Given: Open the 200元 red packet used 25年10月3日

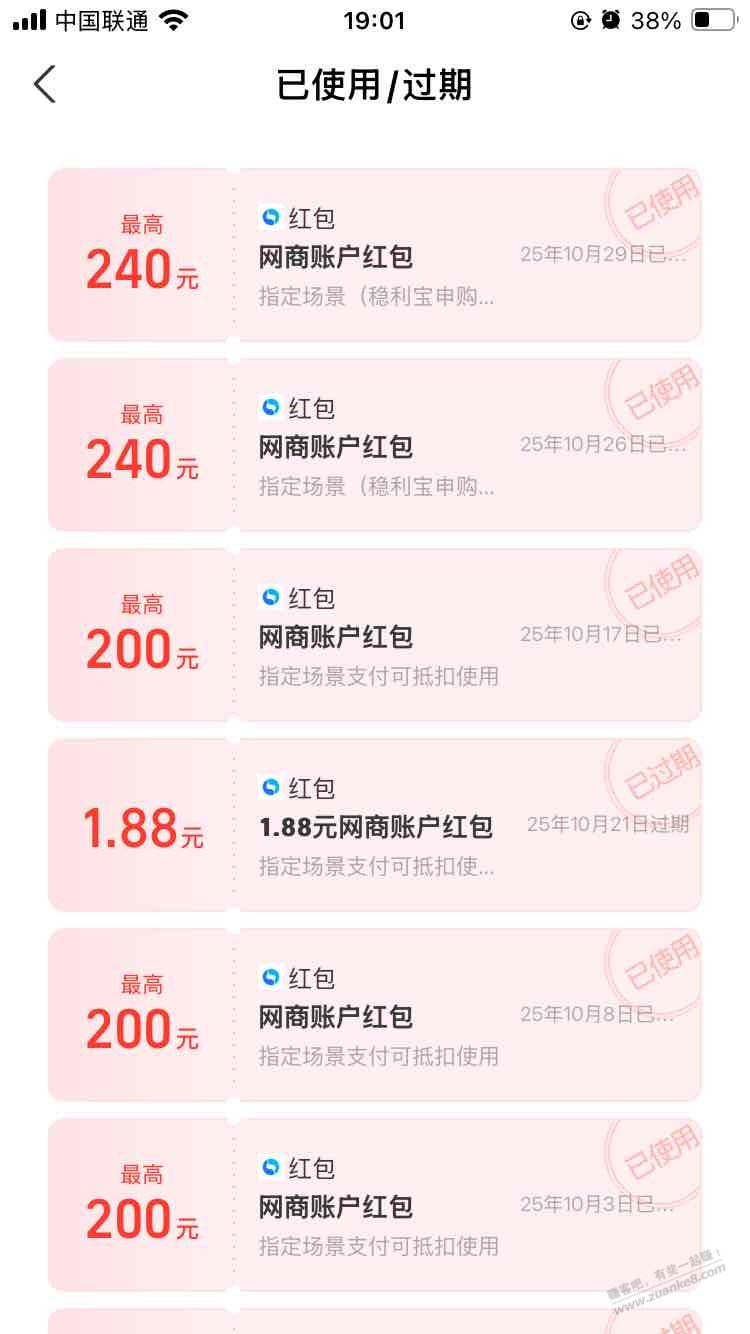Looking at the screenshot, I should 375,1205.
